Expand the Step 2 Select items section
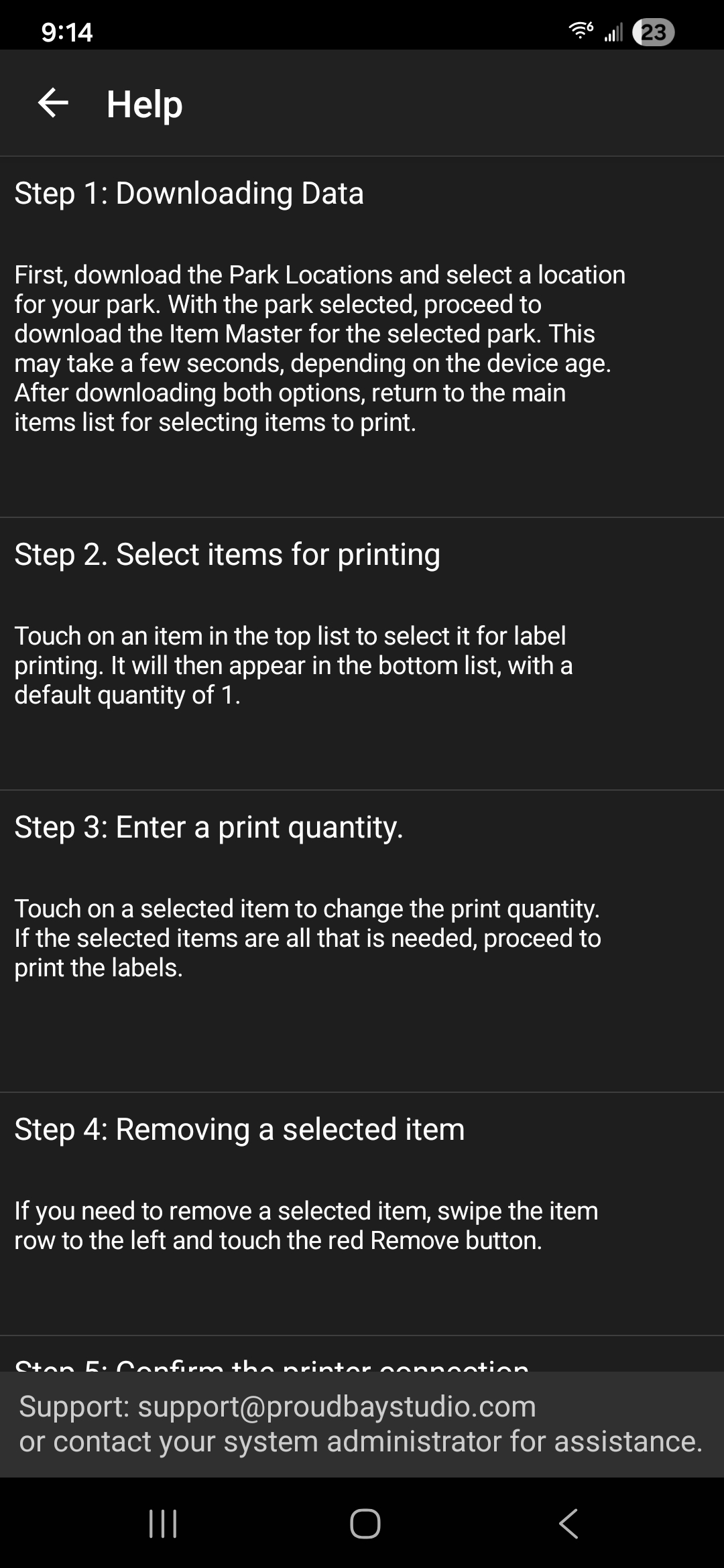 pyautogui.click(x=227, y=554)
